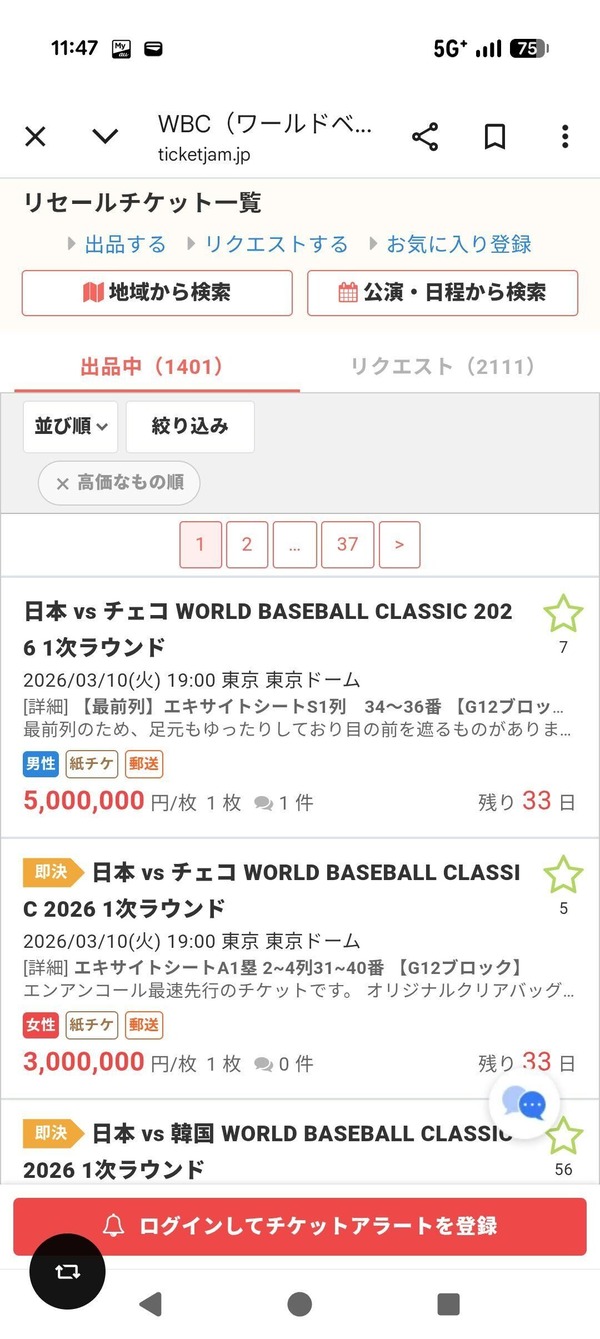The image size is (600, 1339).
Task: Open the browser overflow menu
Action: (565, 137)
